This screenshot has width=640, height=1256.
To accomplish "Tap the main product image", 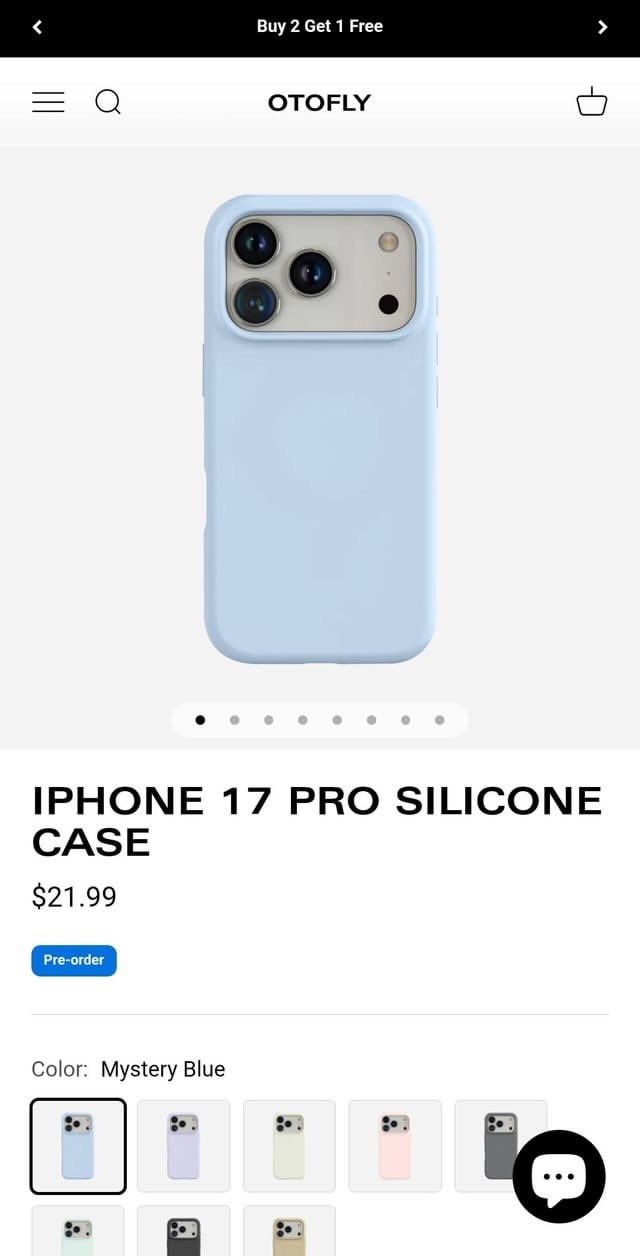I will pyautogui.click(x=320, y=429).
